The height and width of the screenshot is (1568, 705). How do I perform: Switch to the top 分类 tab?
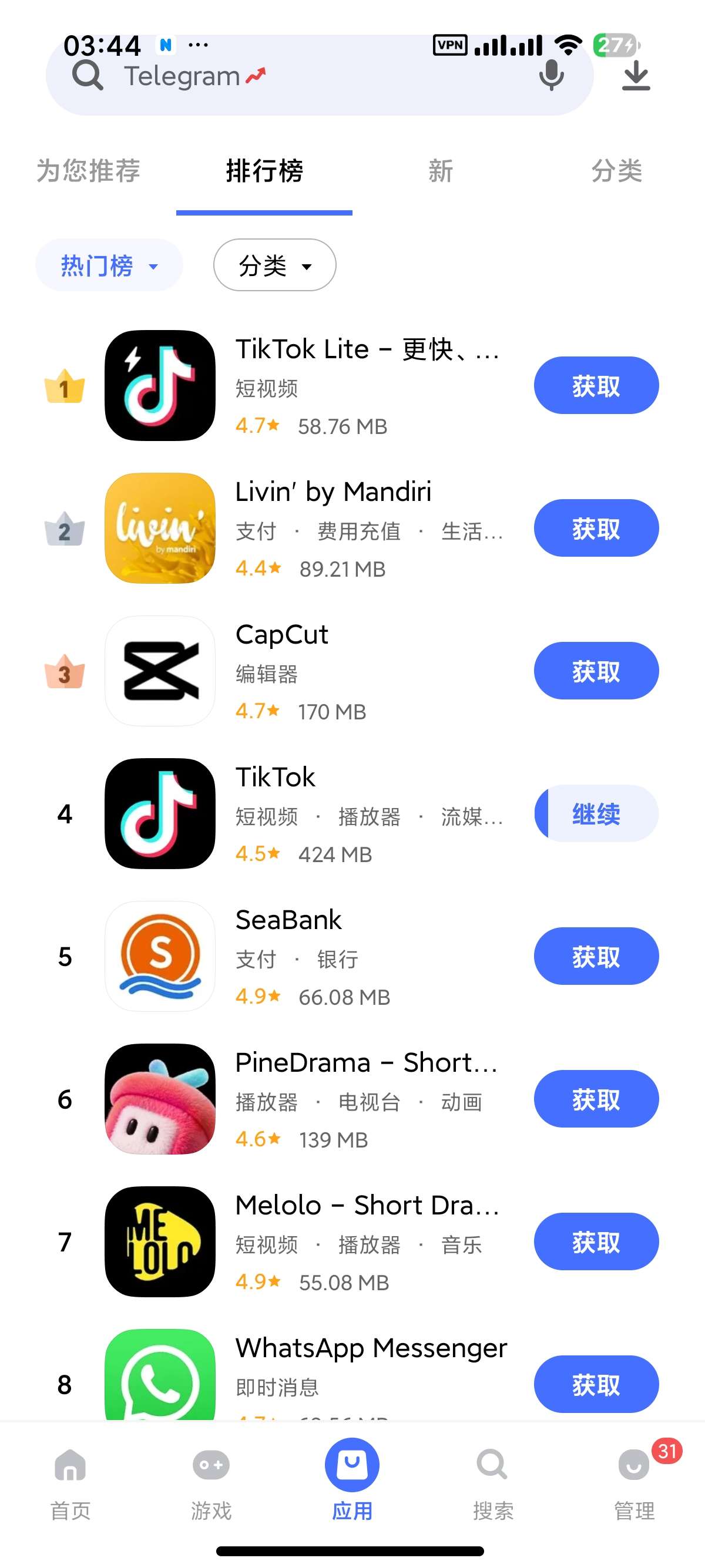click(617, 170)
